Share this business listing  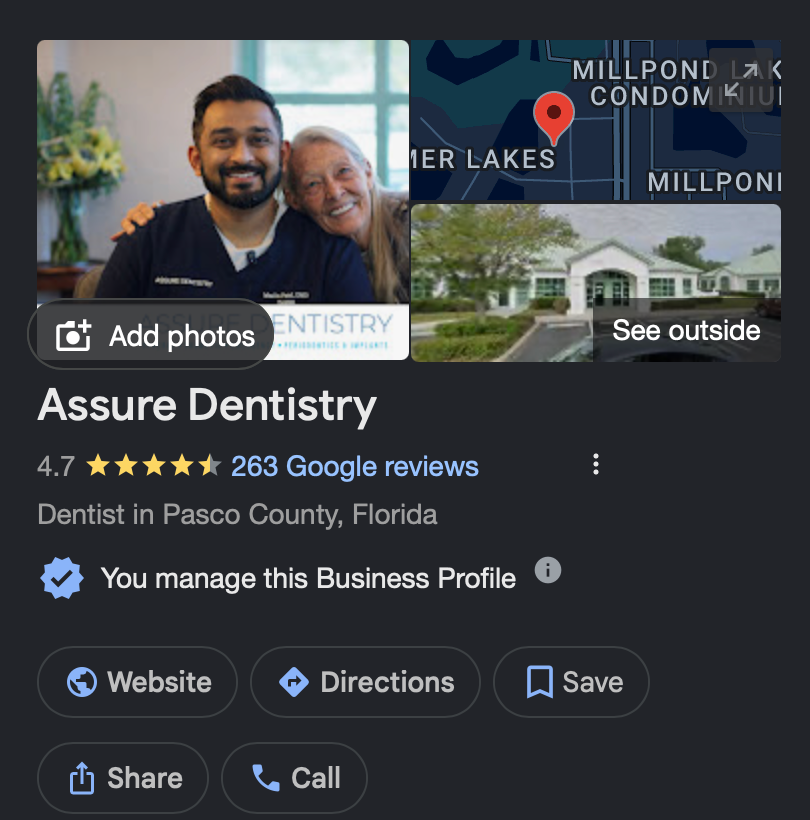pyautogui.click(x=123, y=778)
